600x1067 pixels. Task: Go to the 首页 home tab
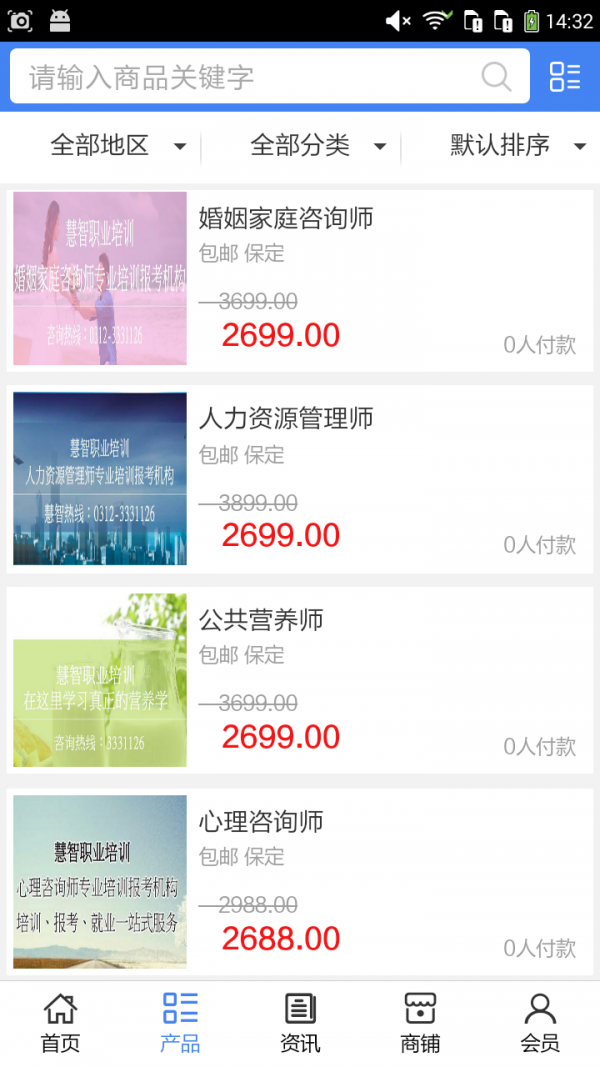pyautogui.click(x=60, y=1023)
